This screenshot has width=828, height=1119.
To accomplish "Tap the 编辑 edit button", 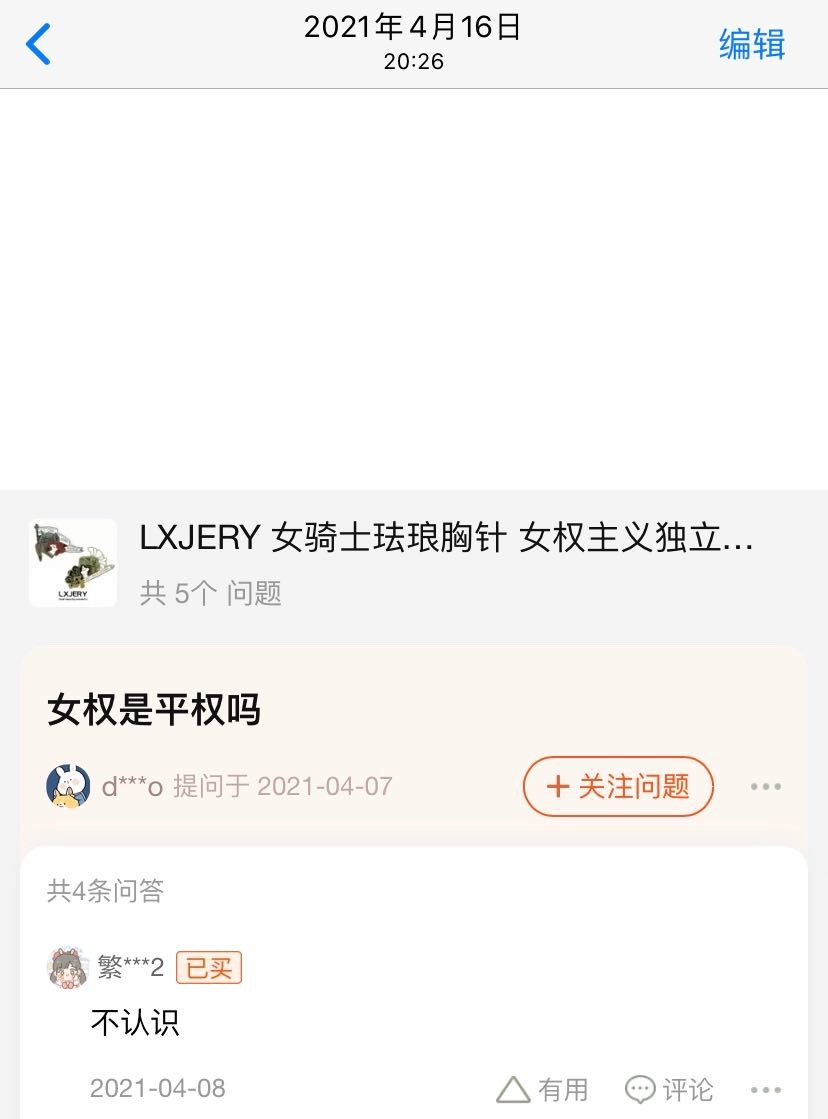I will coord(752,45).
